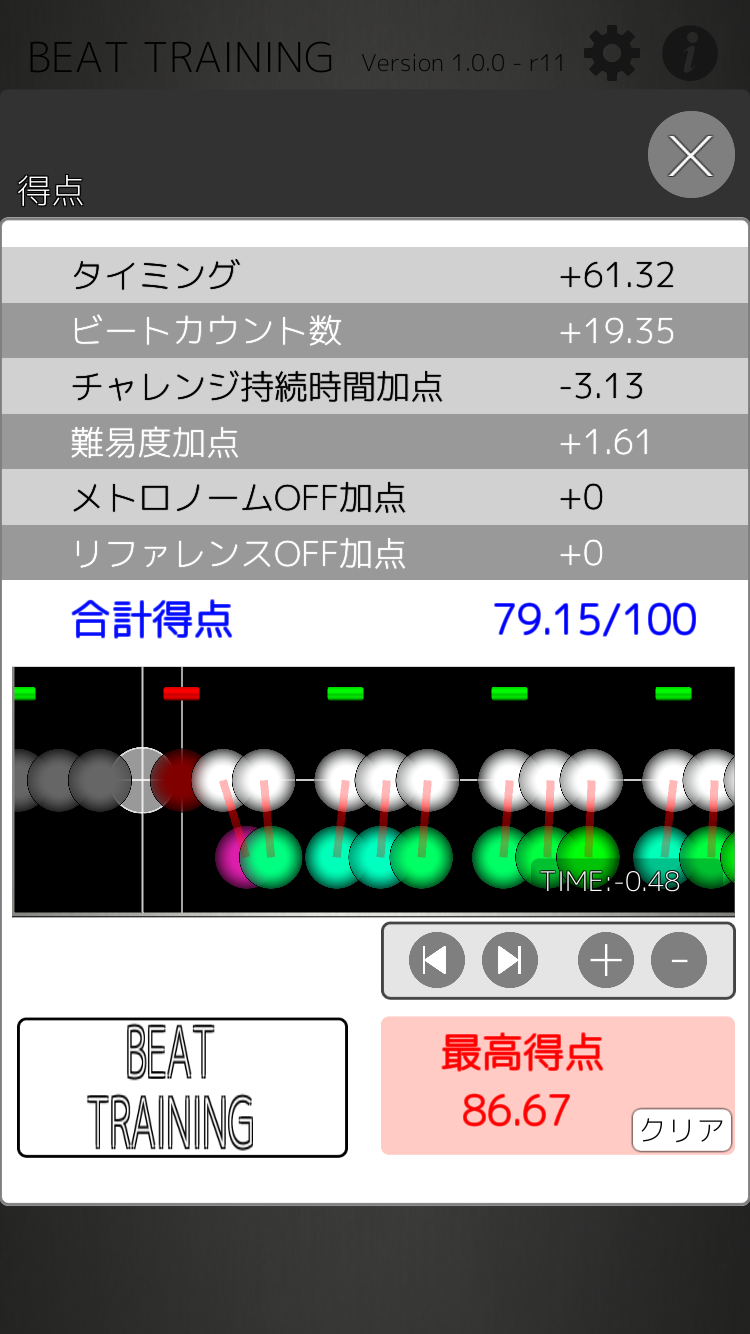Open the info icon
Screen dimensions: 750x1334
690,54
